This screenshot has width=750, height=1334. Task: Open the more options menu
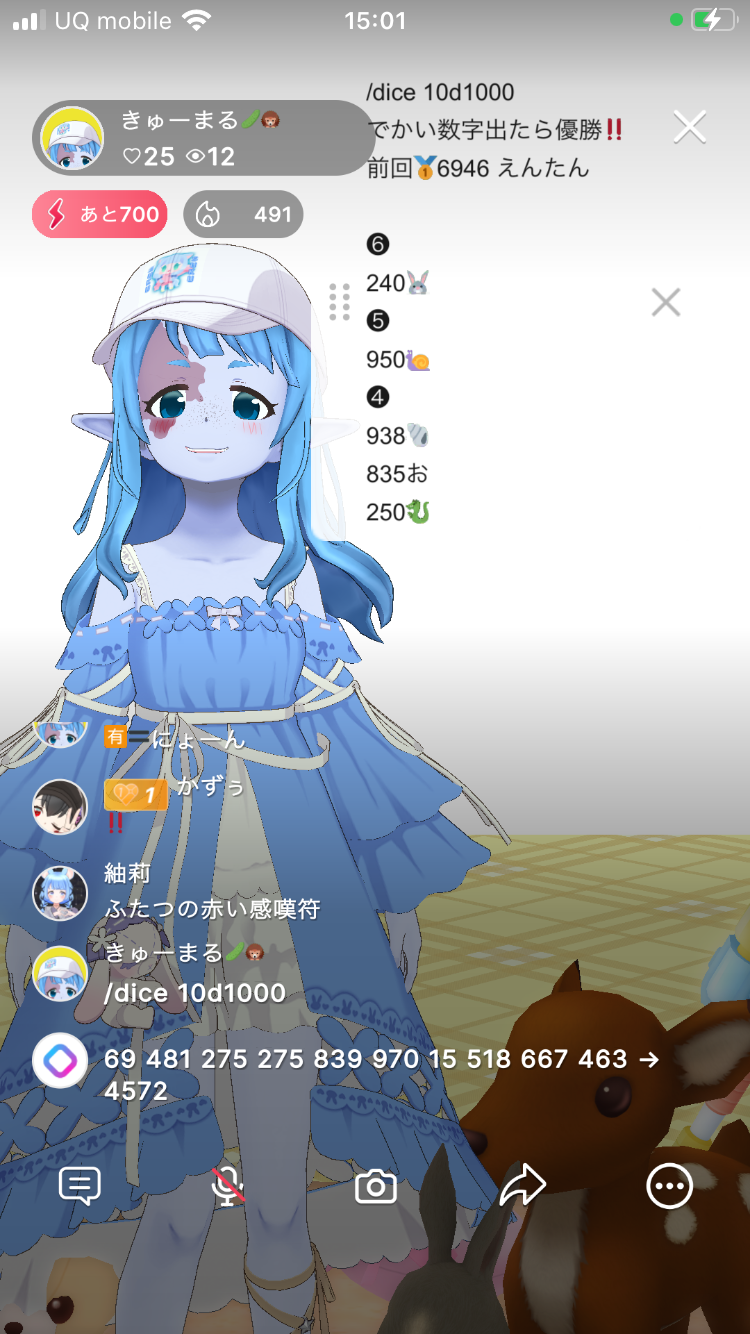pyautogui.click(x=669, y=1187)
